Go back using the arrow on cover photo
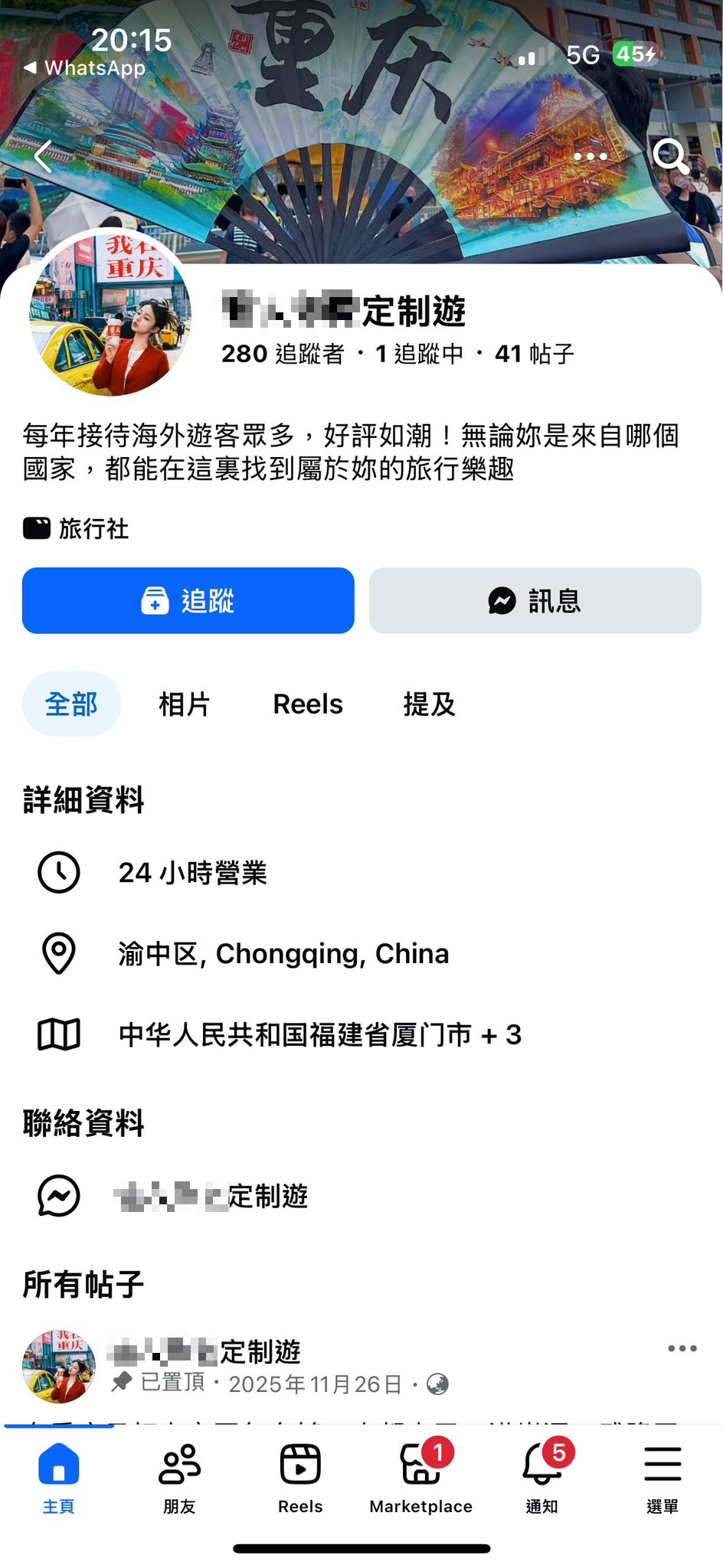This screenshot has width=723, height=1568. 44,156
